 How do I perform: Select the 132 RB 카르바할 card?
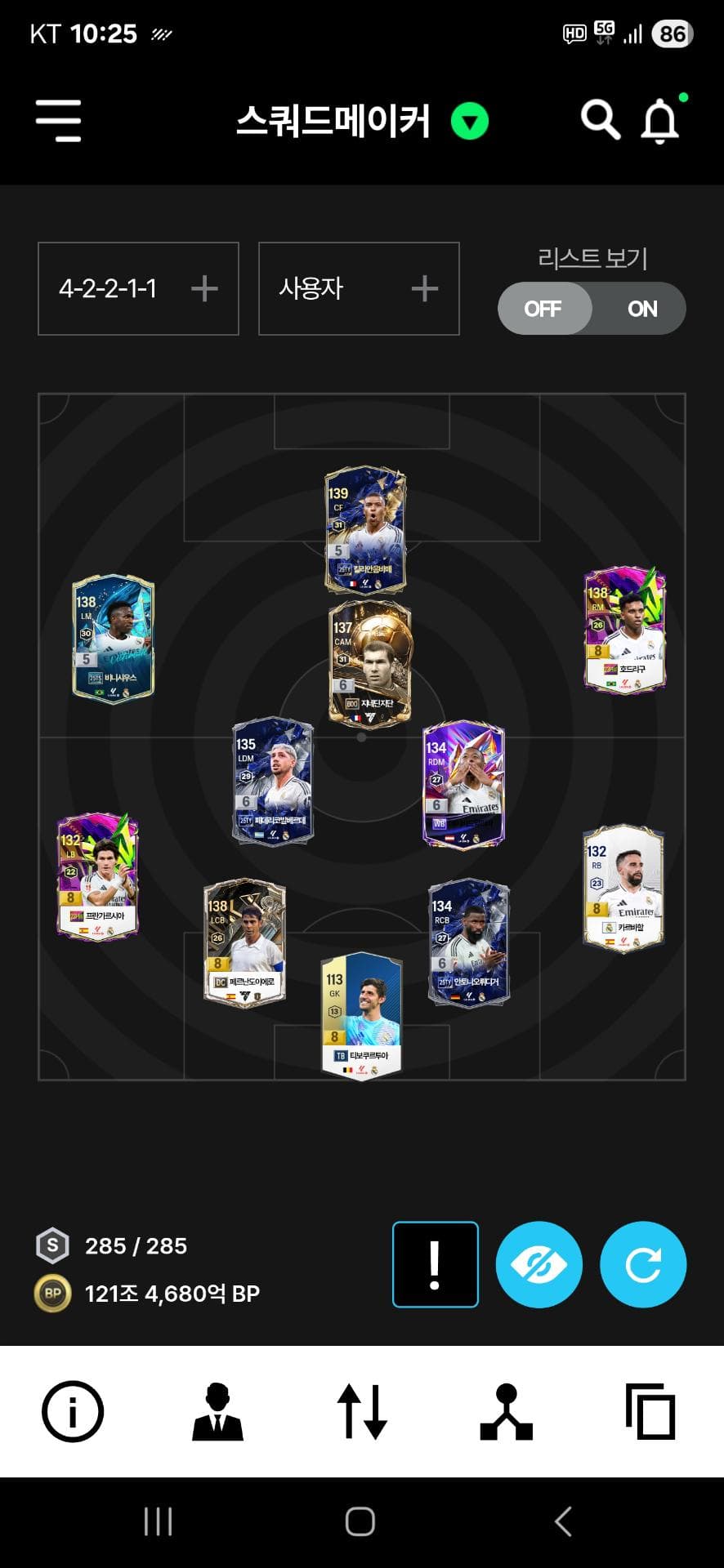click(x=623, y=888)
